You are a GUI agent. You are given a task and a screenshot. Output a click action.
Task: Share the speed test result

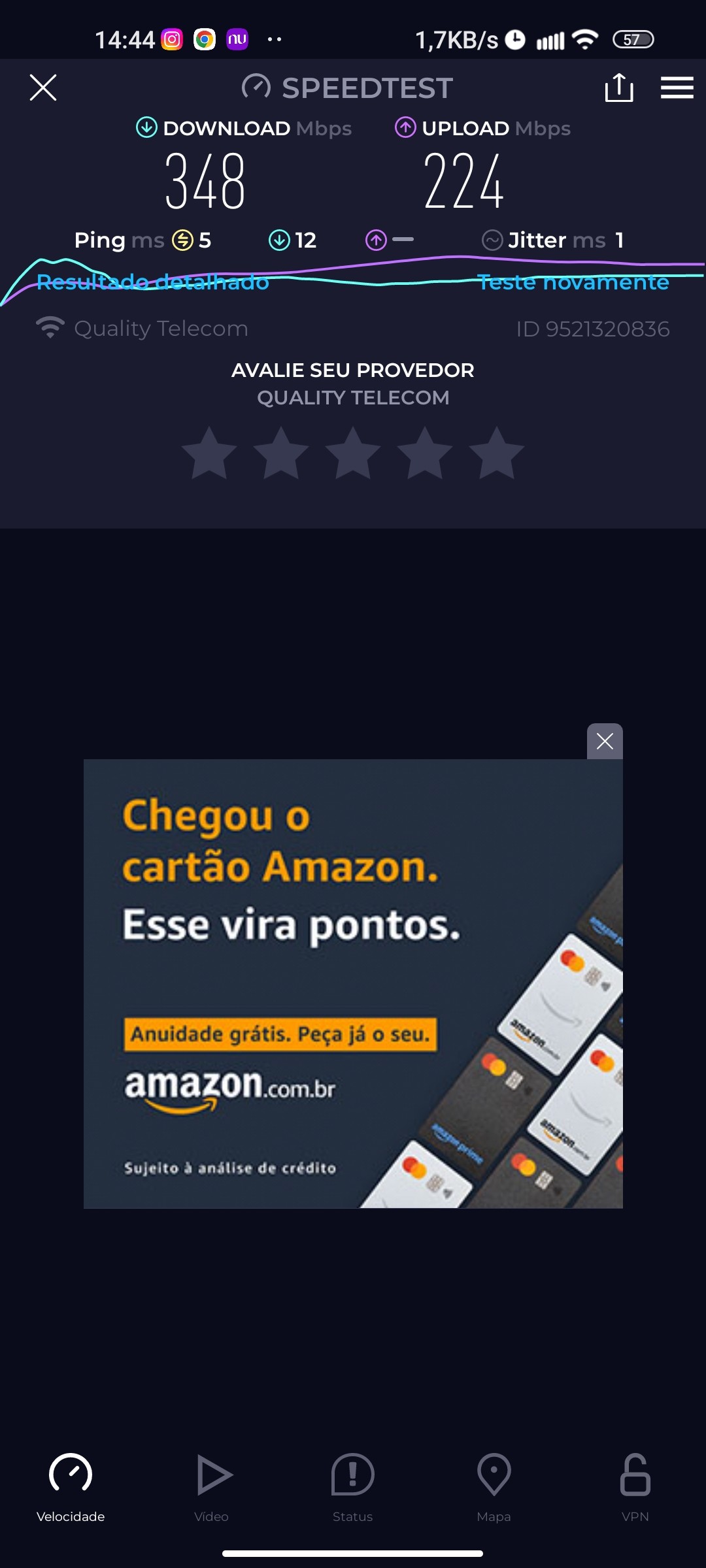coord(618,88)
